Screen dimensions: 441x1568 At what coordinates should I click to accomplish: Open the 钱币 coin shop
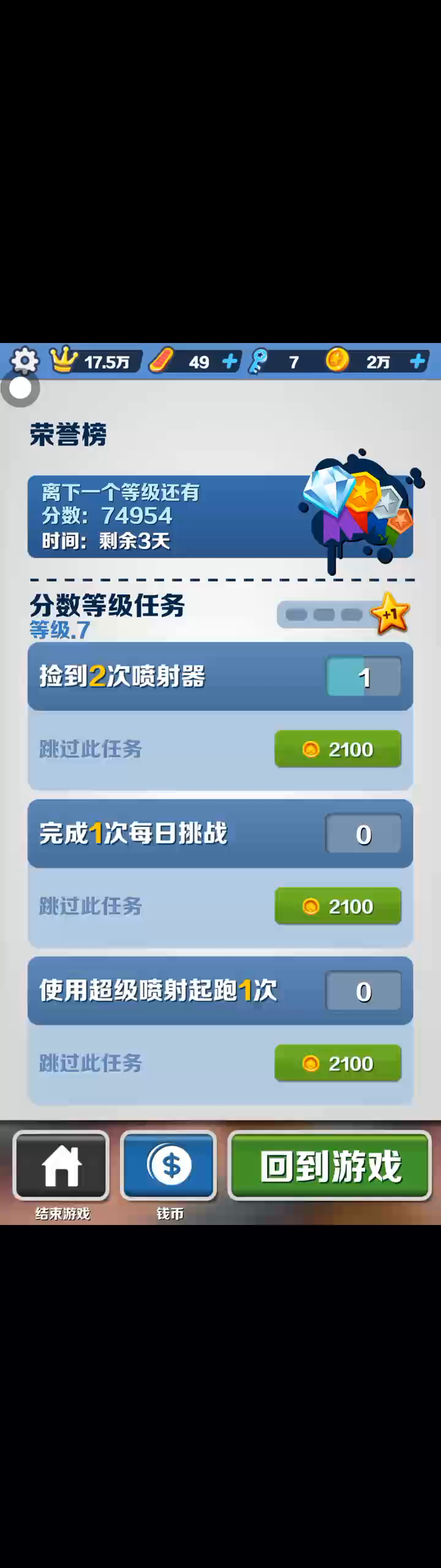click(169, 1166)
